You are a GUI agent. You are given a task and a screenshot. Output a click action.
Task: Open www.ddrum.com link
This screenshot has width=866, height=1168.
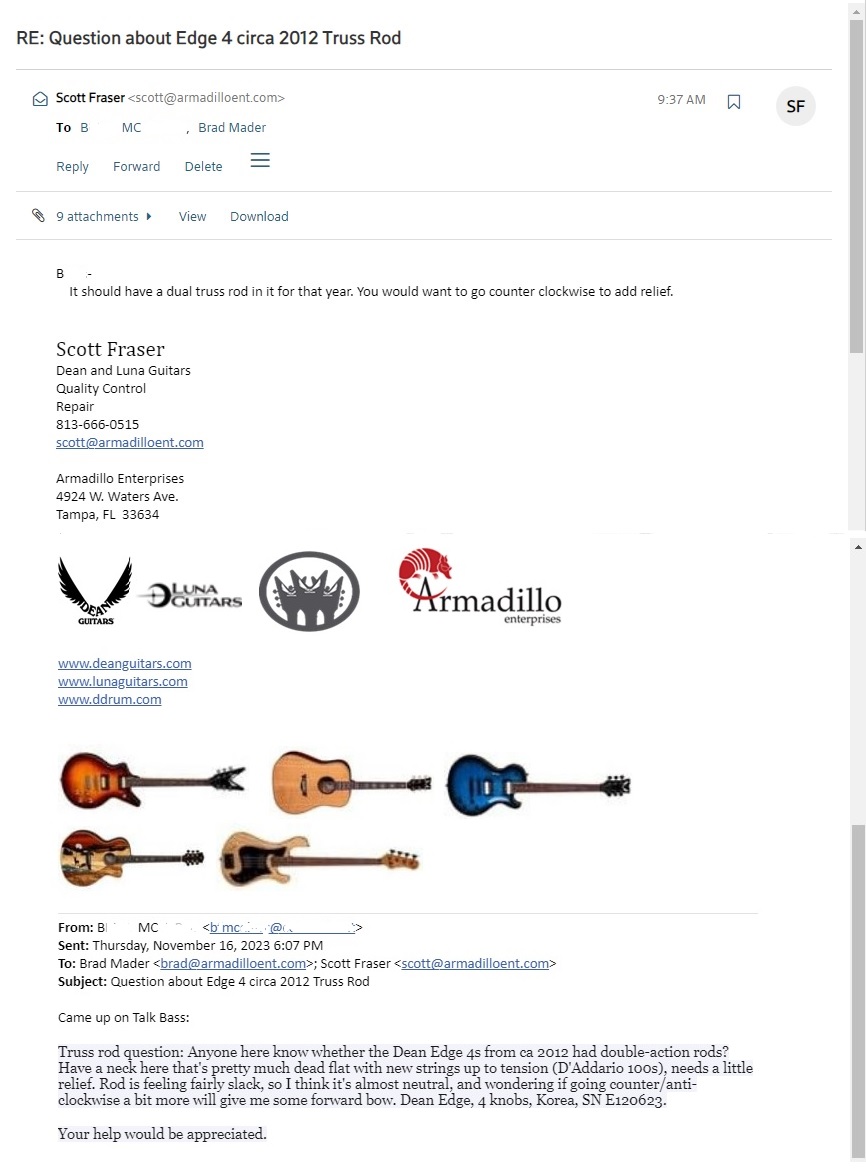pyautogui.click(x=109, y=699)
